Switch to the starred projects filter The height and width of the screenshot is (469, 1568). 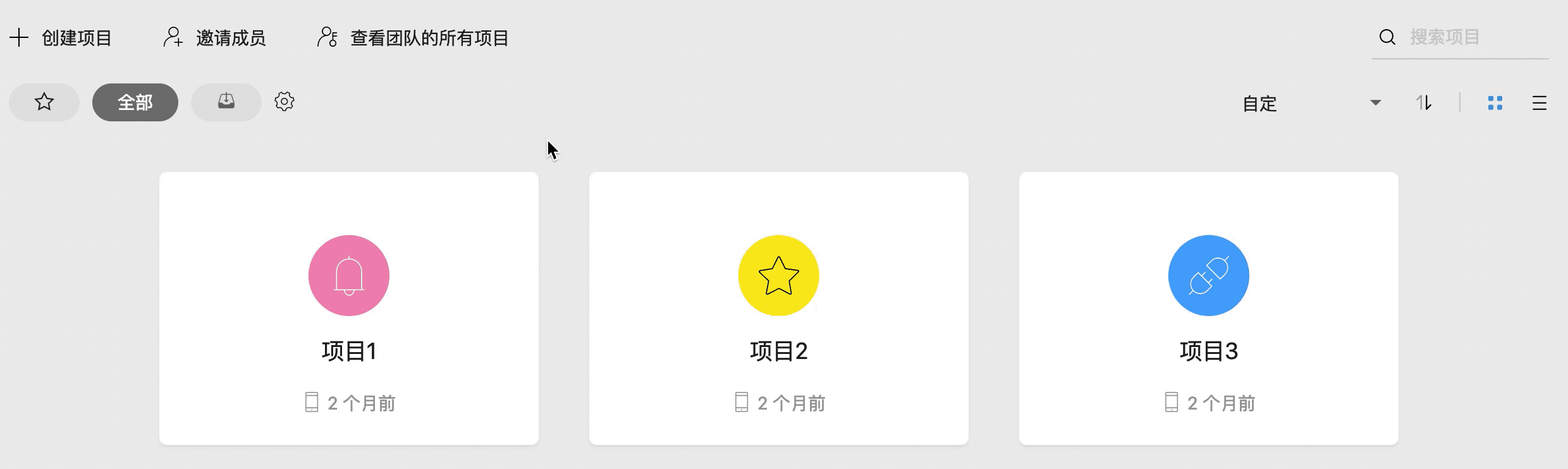pyautogui.click(x=44, y=102)
